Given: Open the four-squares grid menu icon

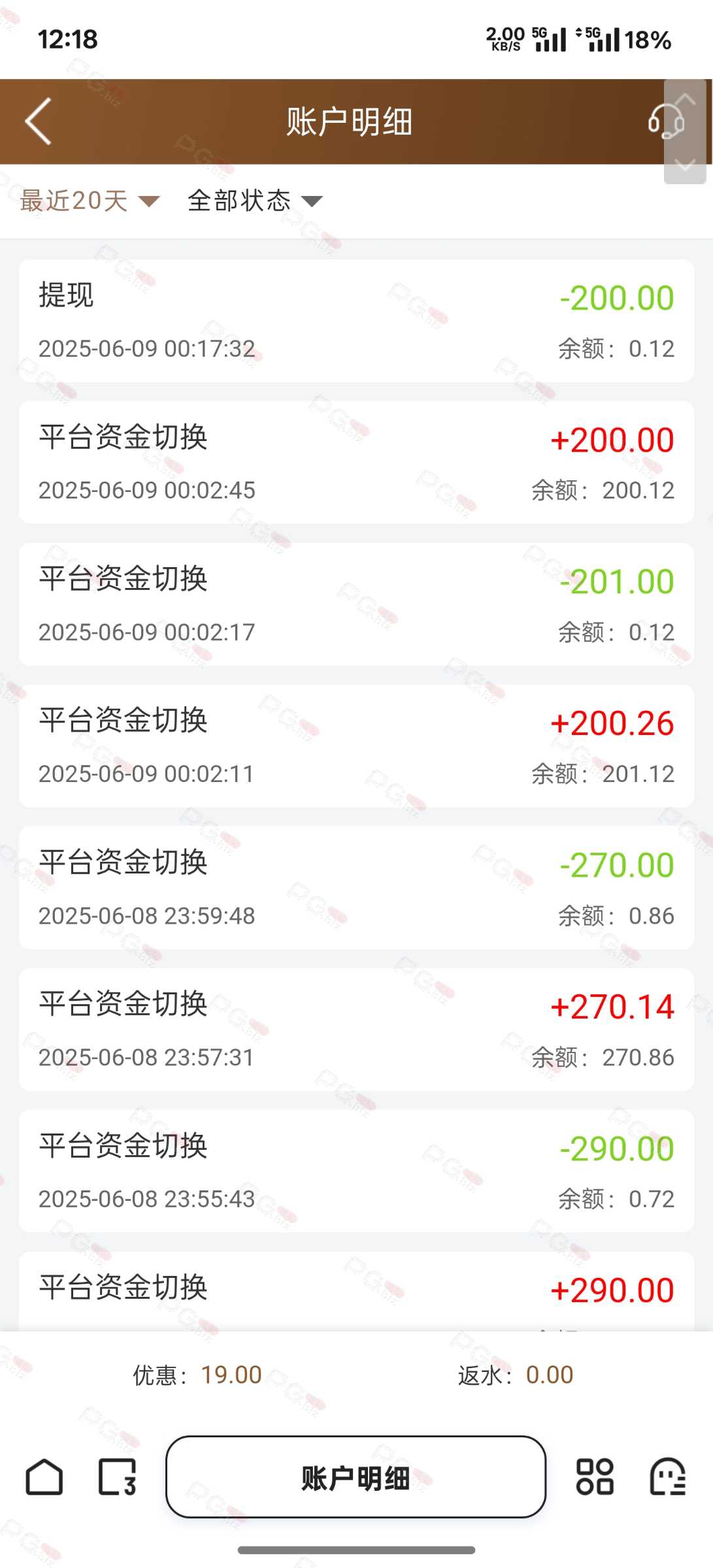Looking at the screenshot, I should (x=595, y=1477).
